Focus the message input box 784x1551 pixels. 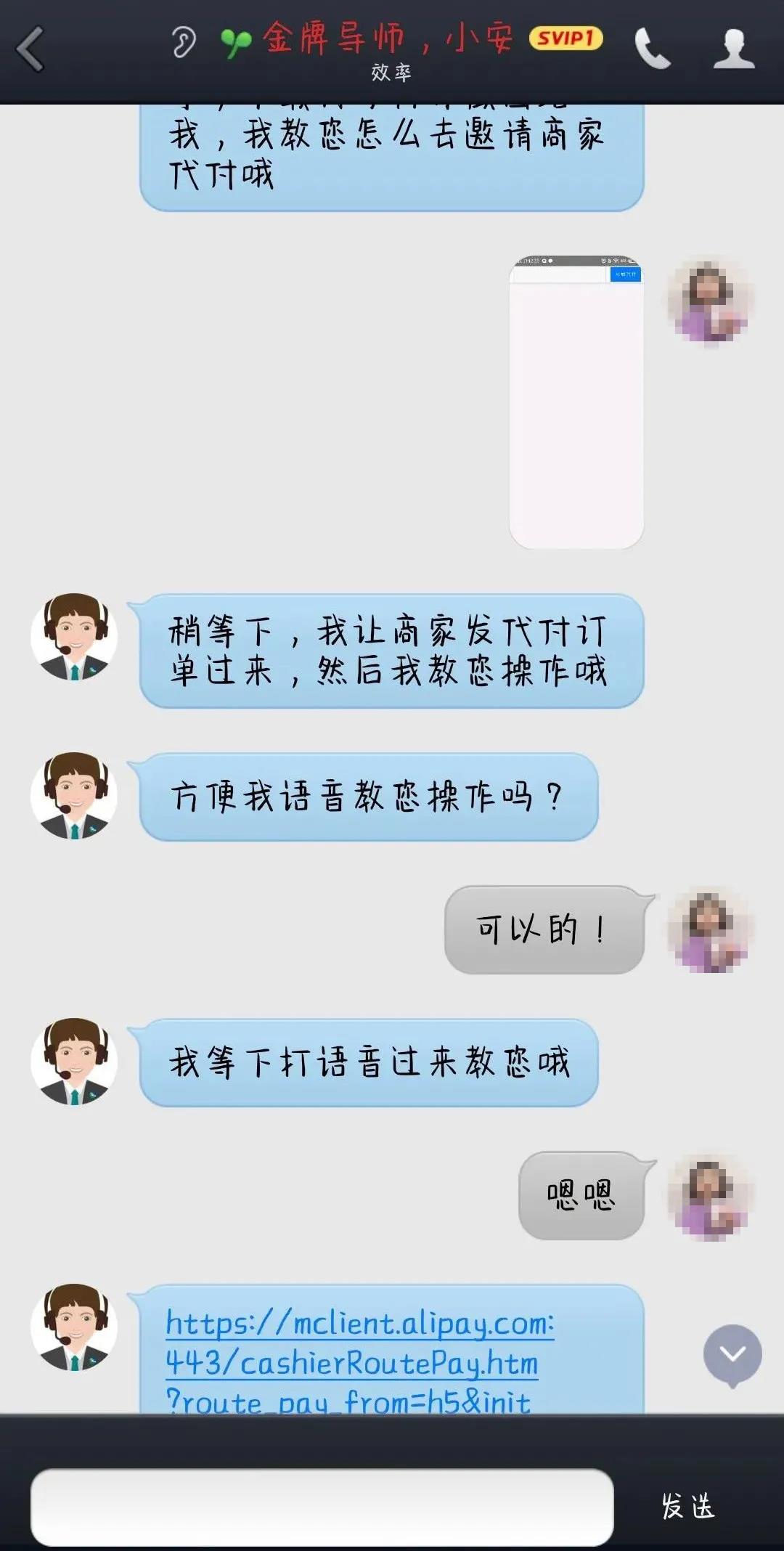322,1507
